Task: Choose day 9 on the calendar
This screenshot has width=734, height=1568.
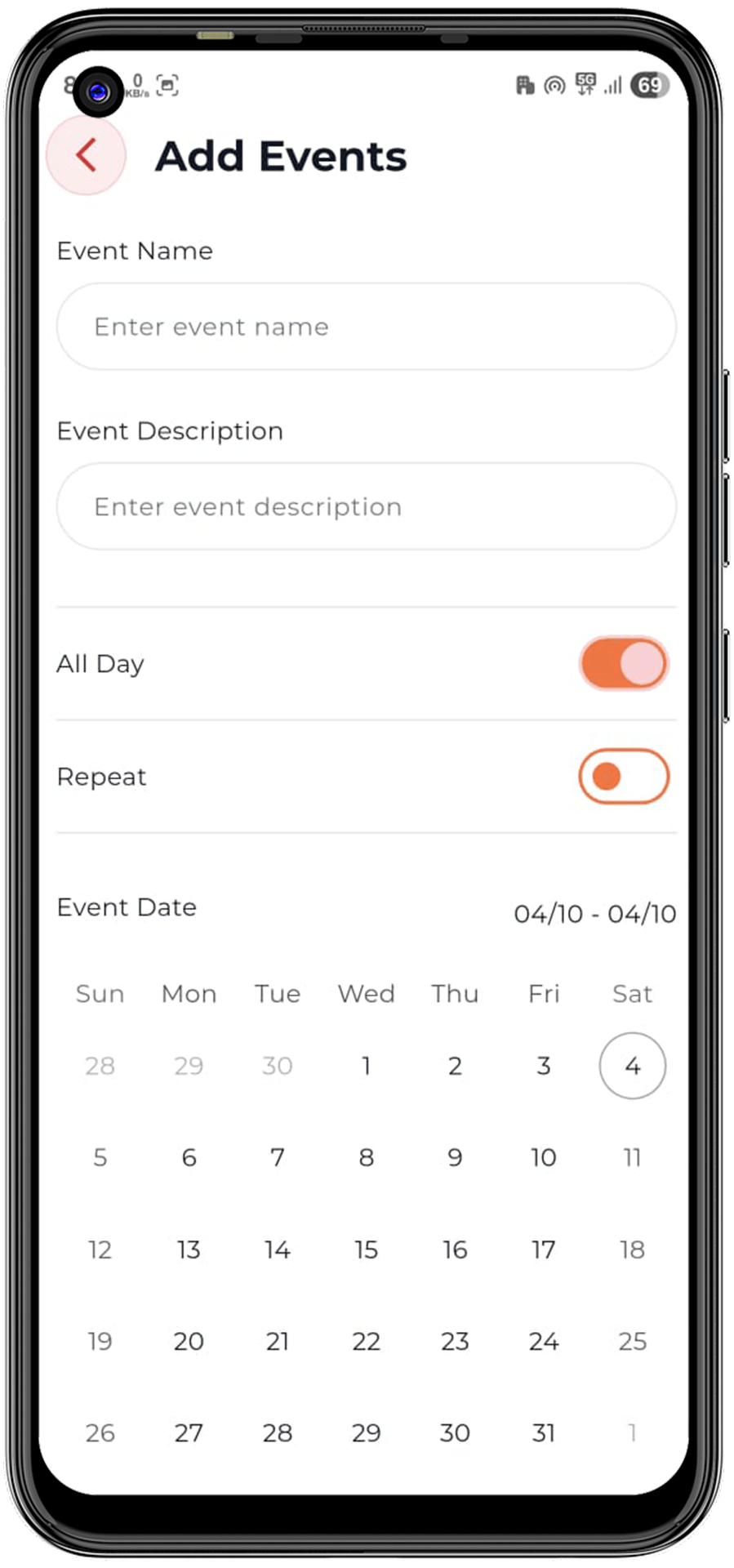Action: coord(455,1157)
